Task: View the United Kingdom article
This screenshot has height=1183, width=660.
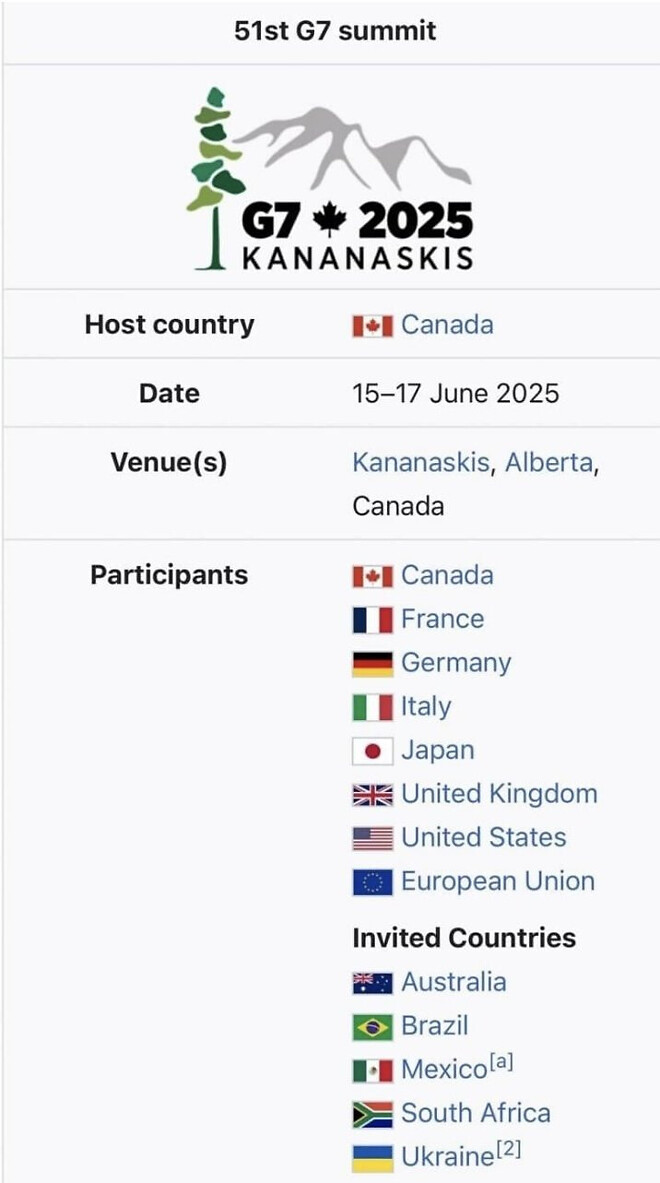Action: tap(499, 794)
